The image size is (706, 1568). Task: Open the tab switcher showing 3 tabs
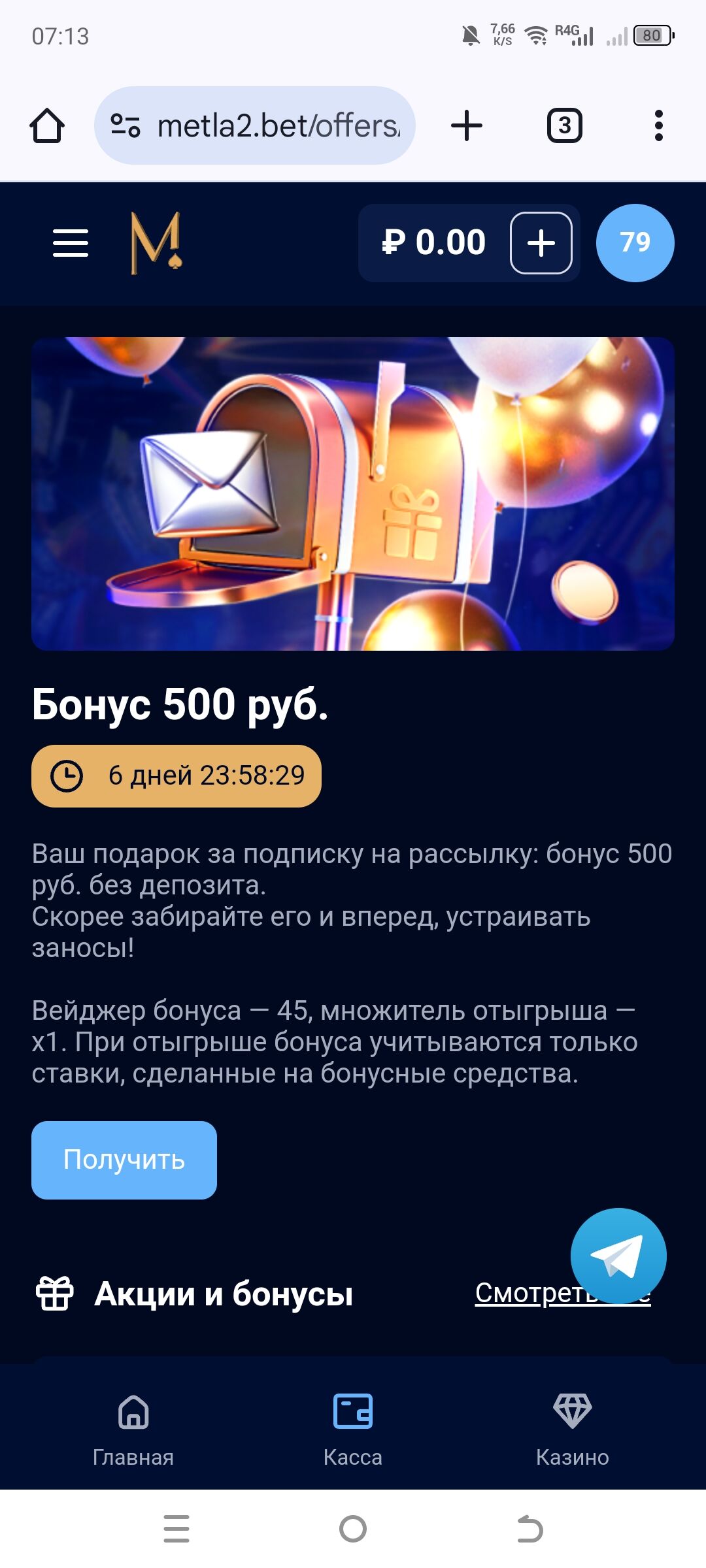(564, 125)
